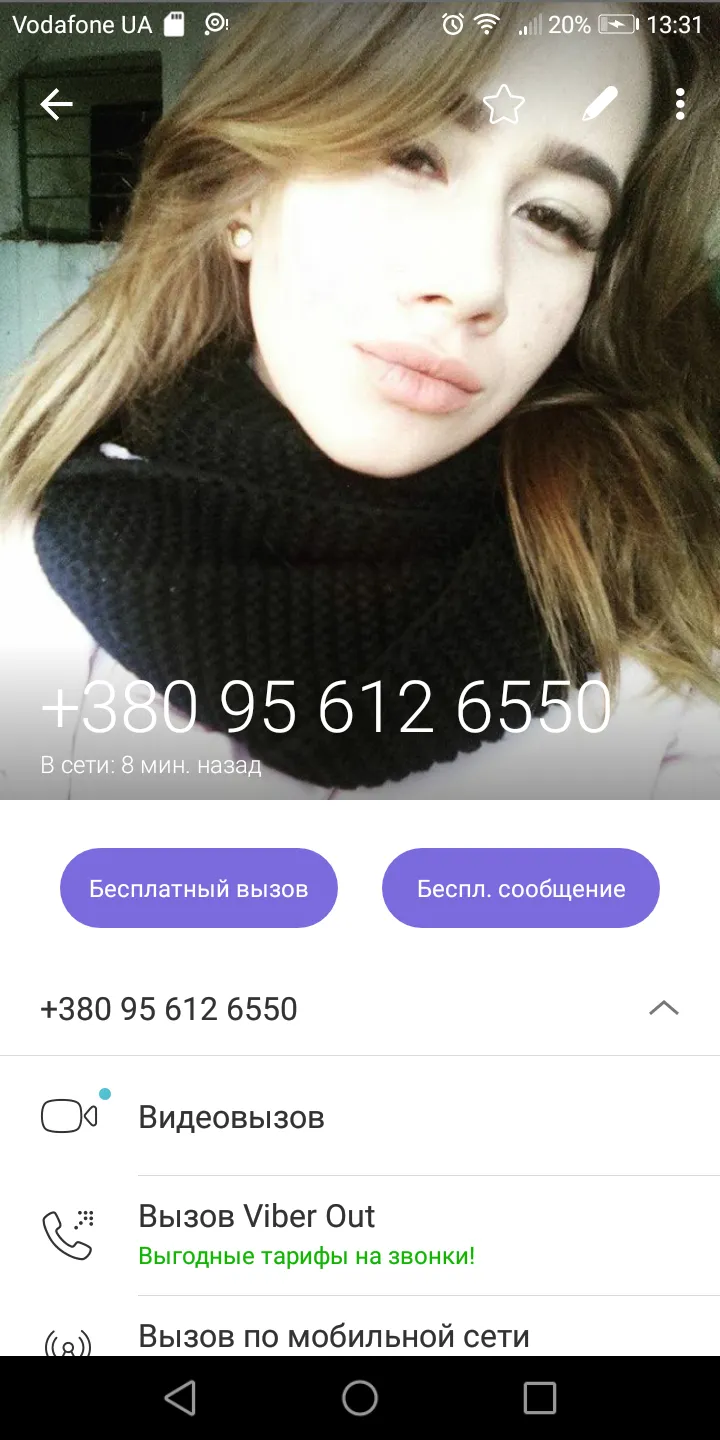This screenshot has width=720, height=1440.
Task: Collapse the phone number section chevron
Action: pos(664,1008)
